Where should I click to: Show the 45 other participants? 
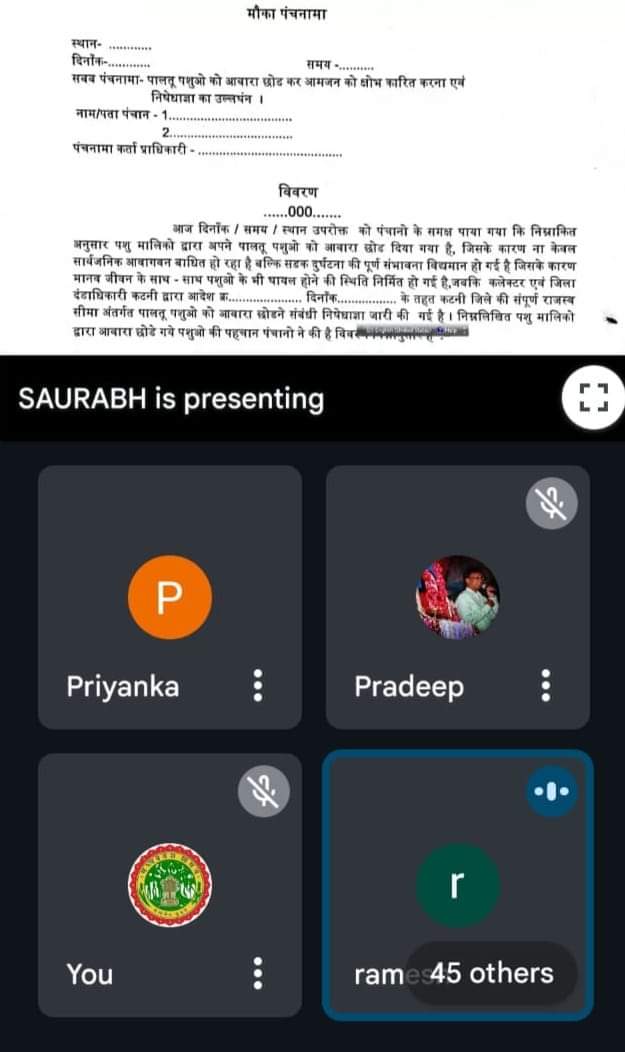pyautogui.click(x=492, y=974)
